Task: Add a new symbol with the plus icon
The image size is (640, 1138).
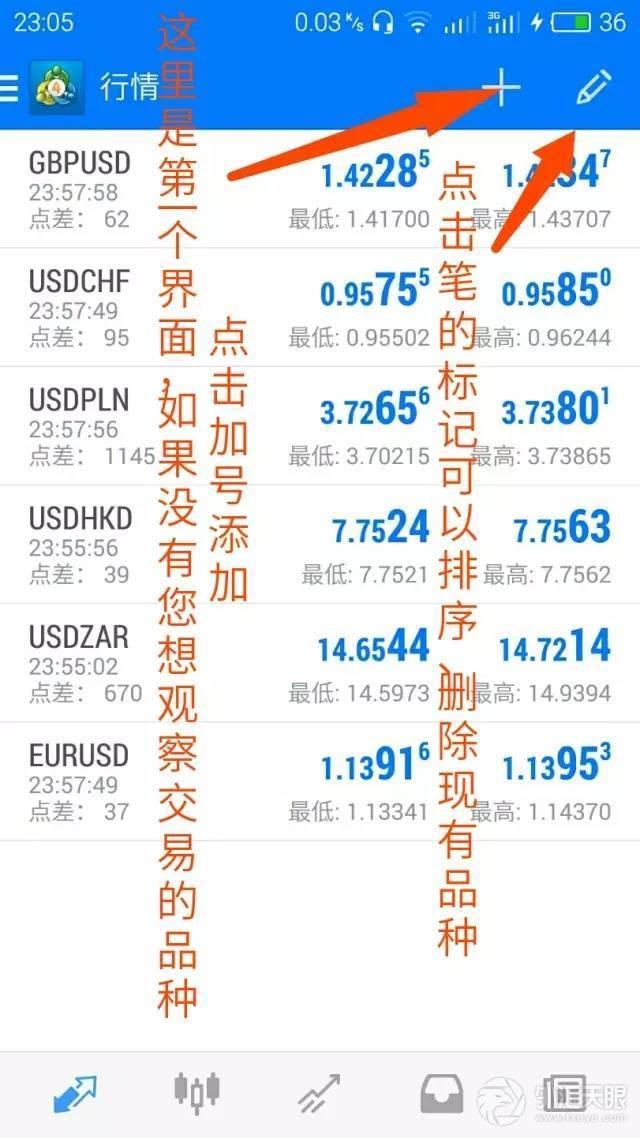Action: (501, 88)
